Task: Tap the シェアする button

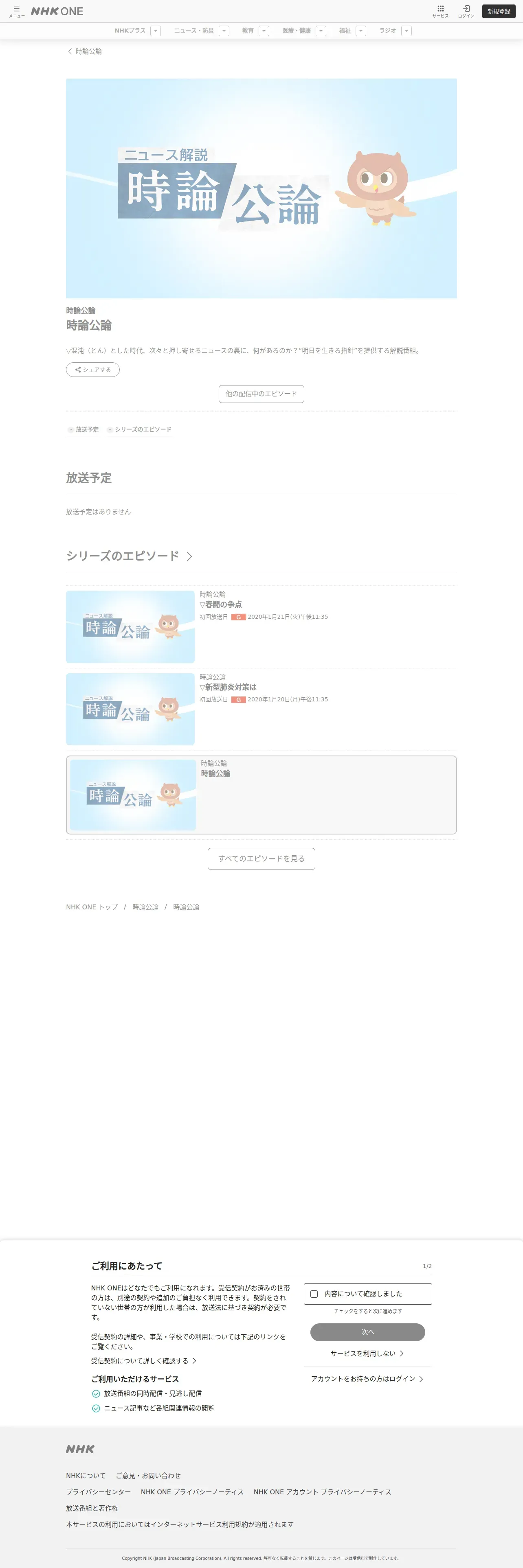Action: pos(92,370)
